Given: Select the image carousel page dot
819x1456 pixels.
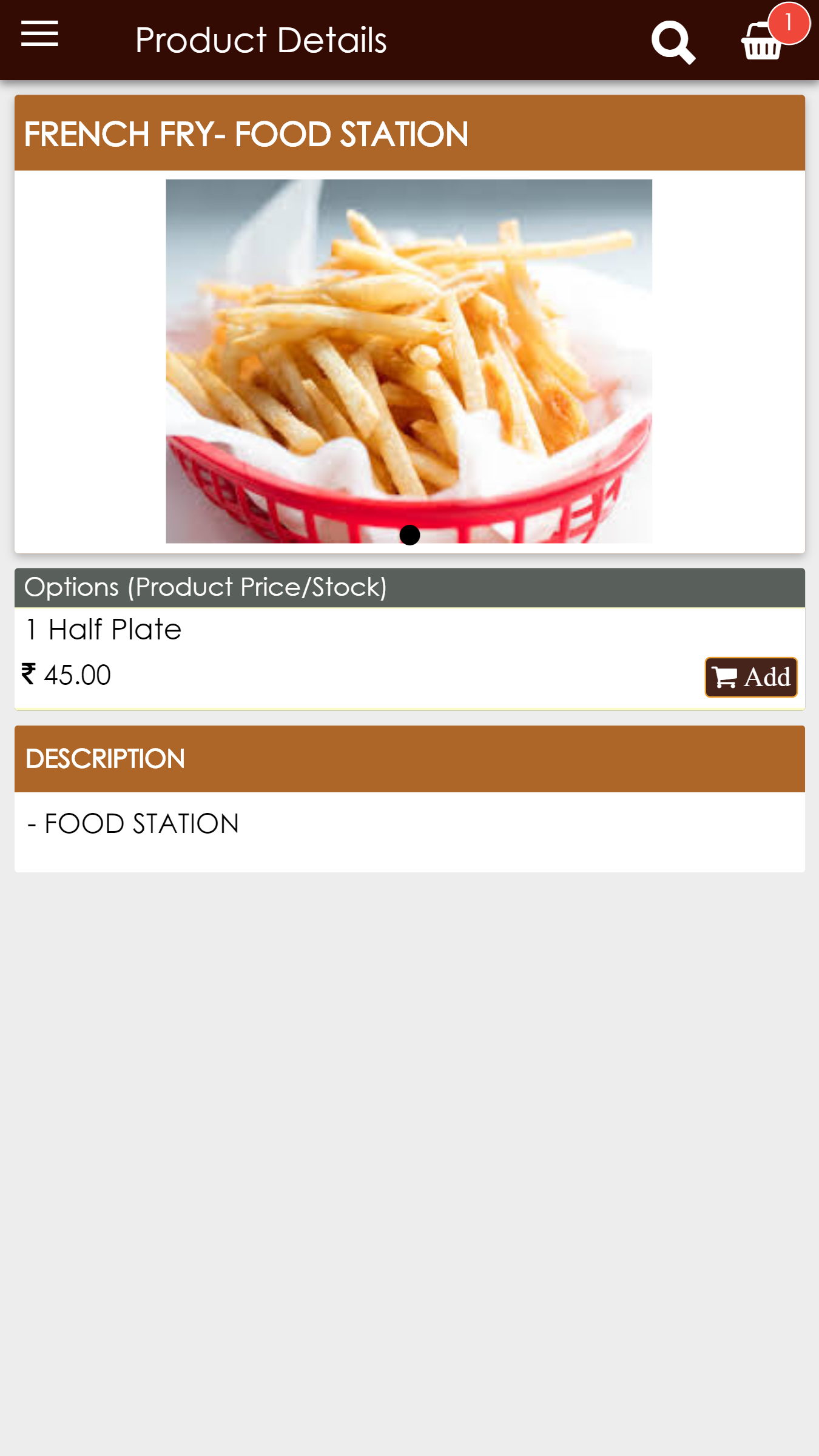Looking at the screenshot, I should (409, 535).
